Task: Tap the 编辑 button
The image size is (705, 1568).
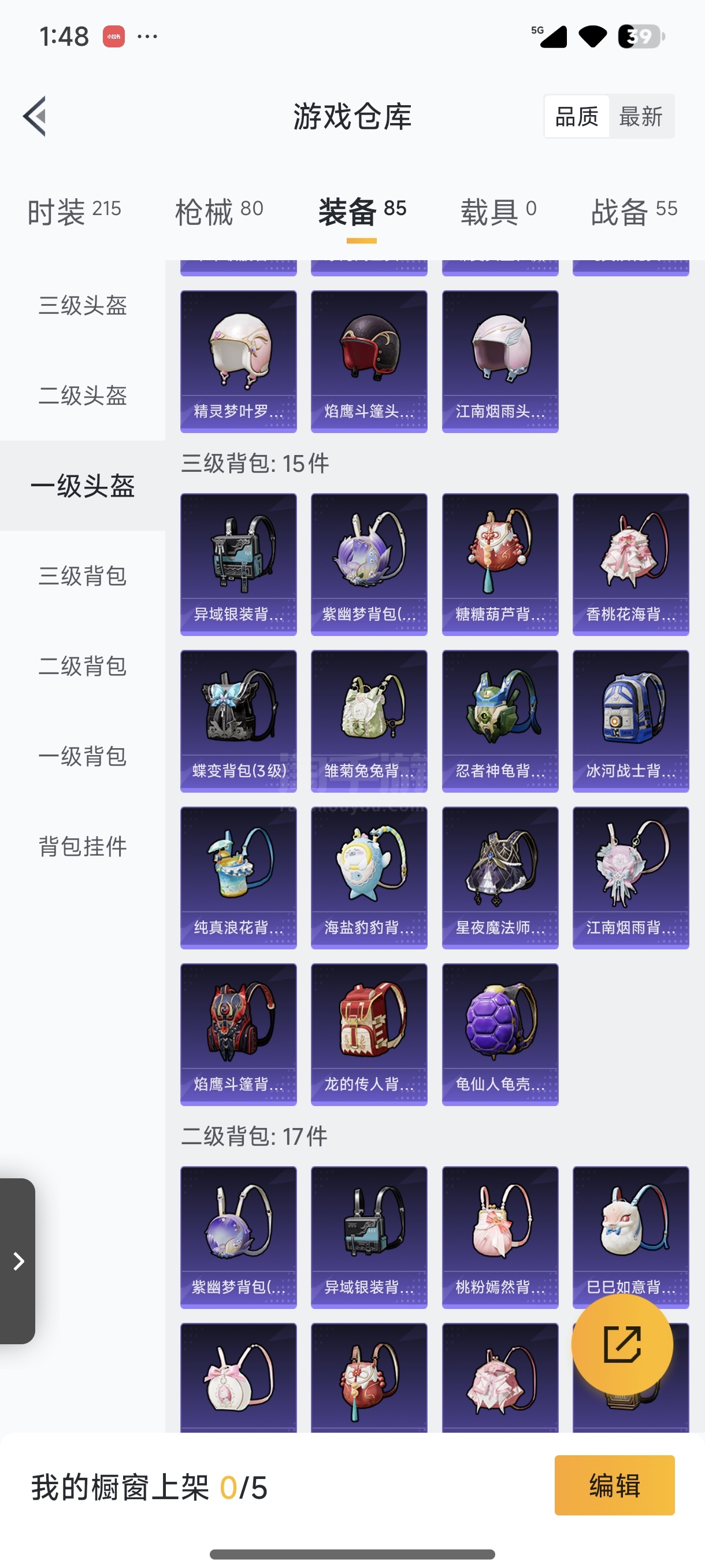Action: (x=614, y=1485)
